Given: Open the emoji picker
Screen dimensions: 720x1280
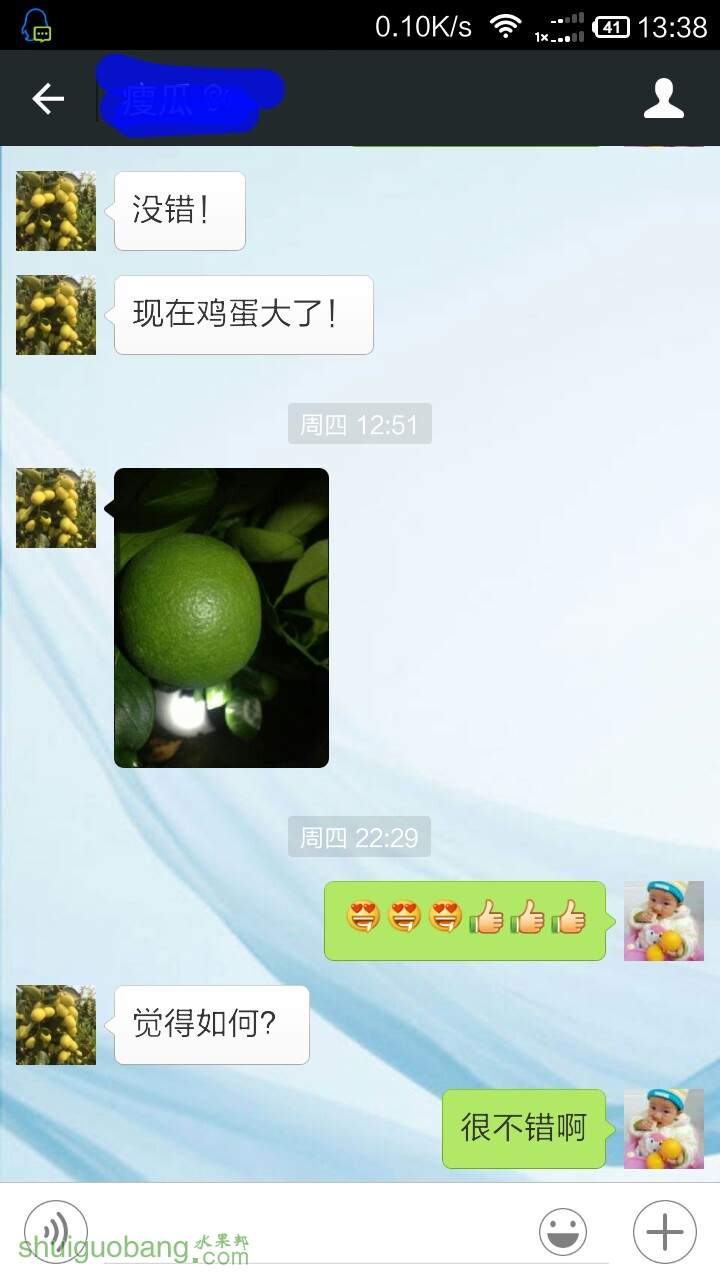Looking at the screenshot, I should 563,1232.
